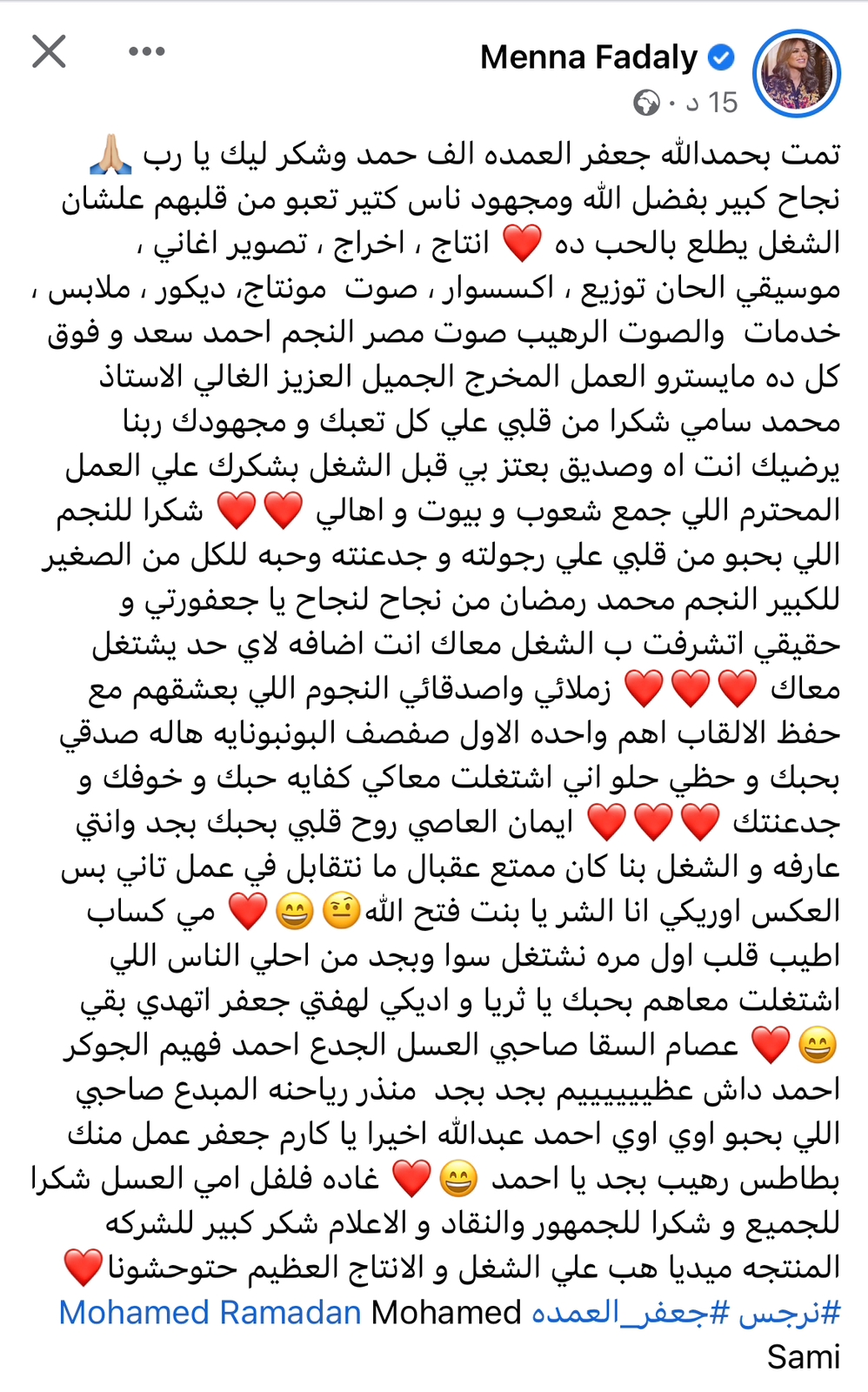Open Menna Fadaly's profile picture

pos(796,73)
